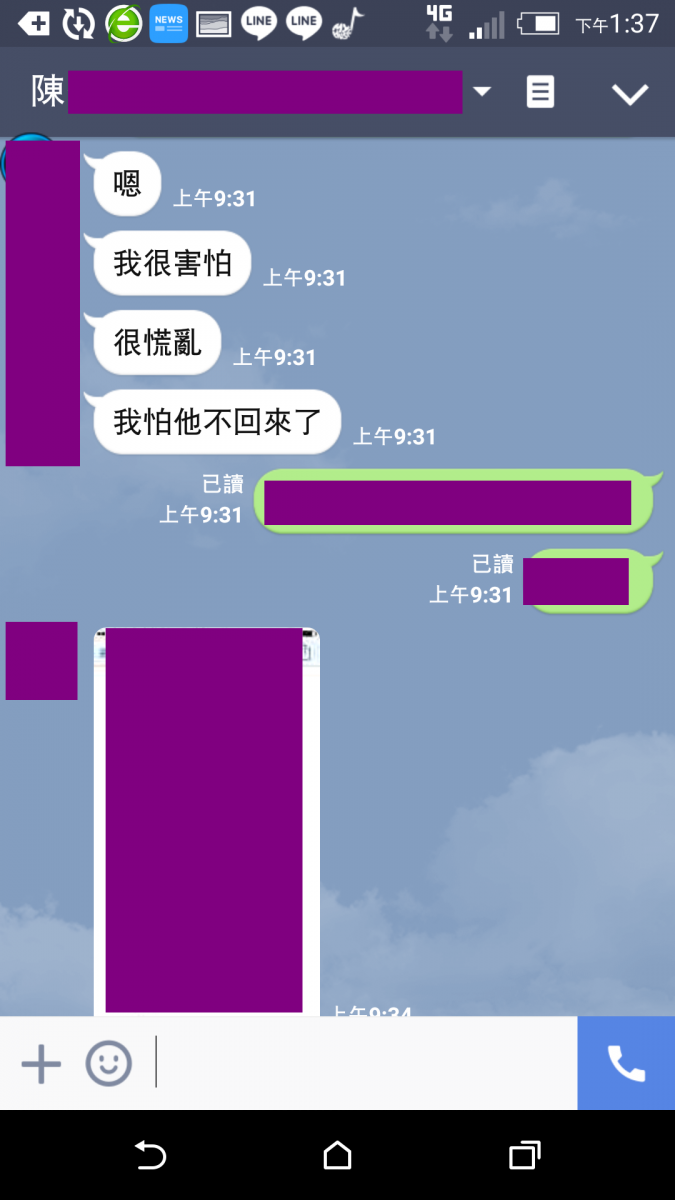Start a voice call with the phone button

[626, 1063]
